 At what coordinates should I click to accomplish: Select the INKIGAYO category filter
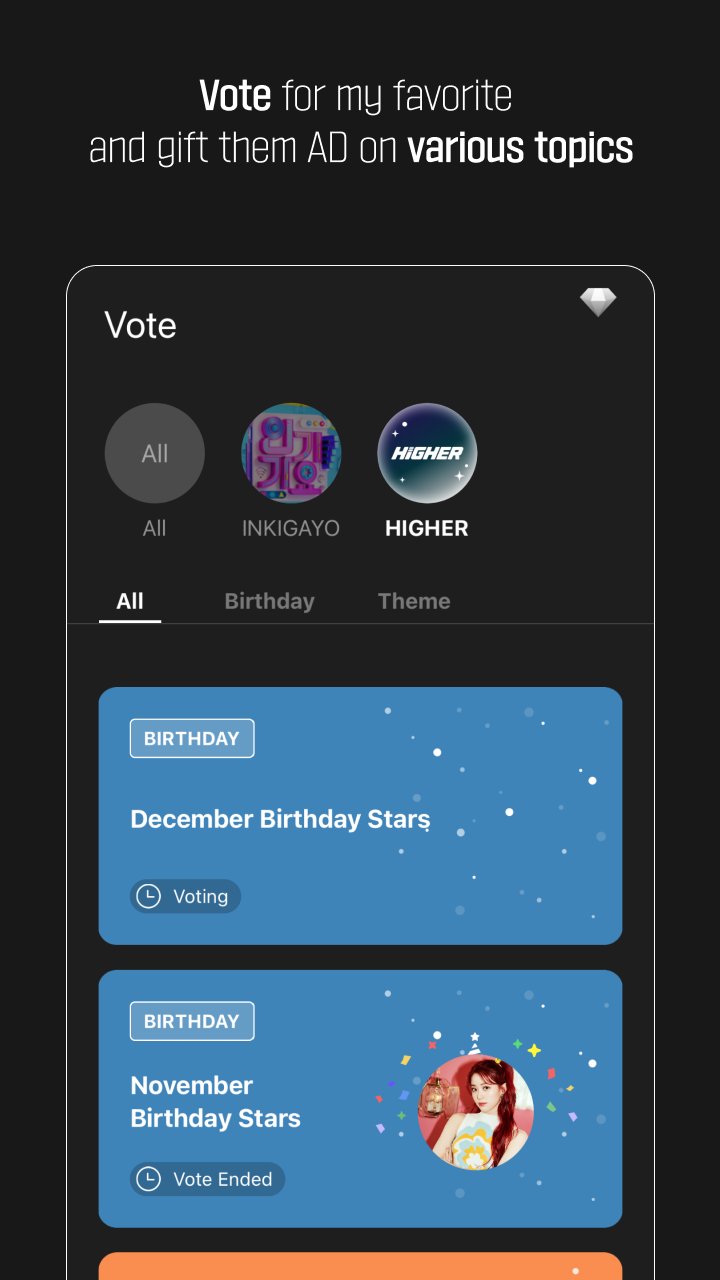291,470
